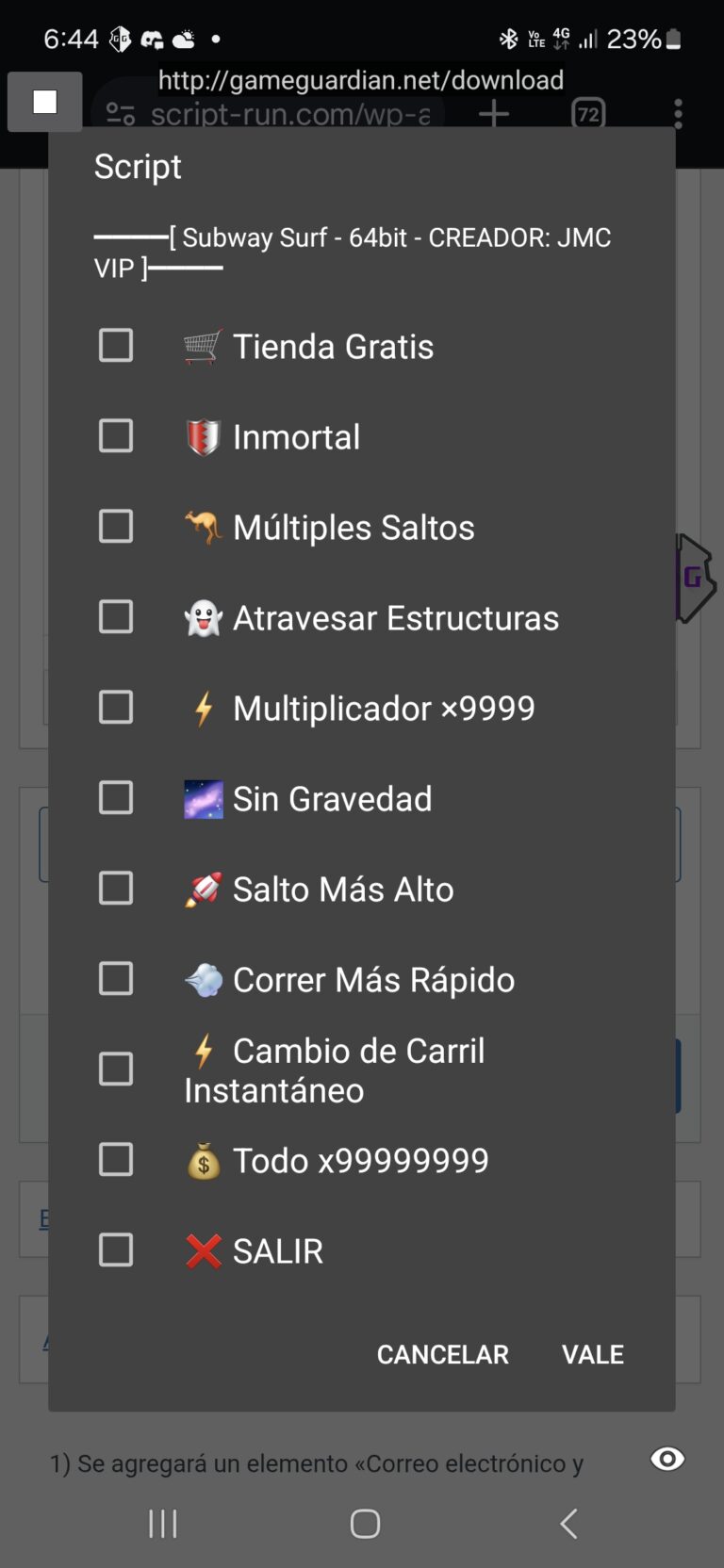Enable the Inmortal option

pos(116,436)
